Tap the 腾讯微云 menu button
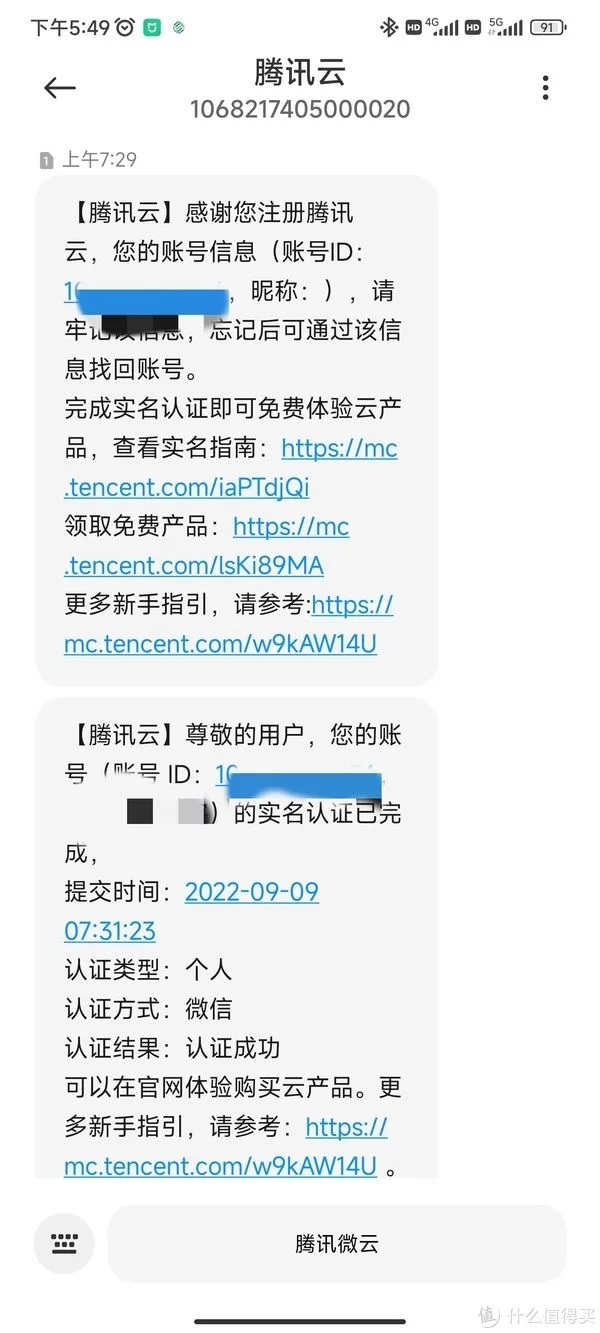Image resolution: width=600 pixels, height=1333 pixels. [x=337, y=1244]
